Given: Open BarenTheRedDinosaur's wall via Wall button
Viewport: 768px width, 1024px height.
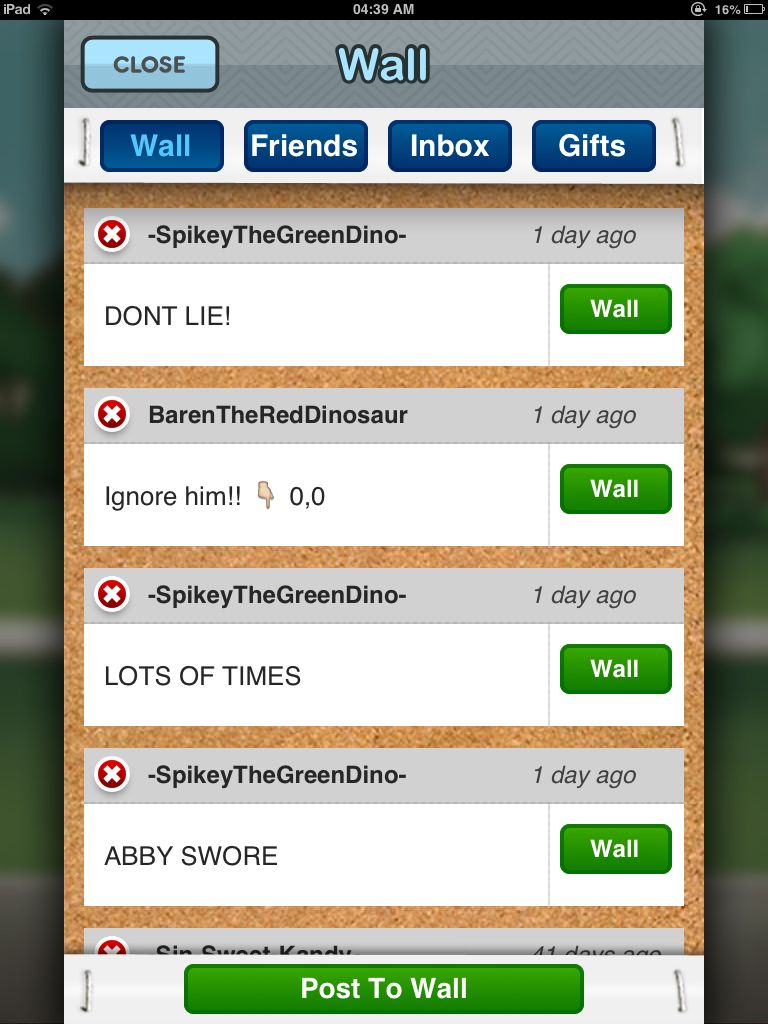Looking at the screenshot, I should tap(615, 489).
